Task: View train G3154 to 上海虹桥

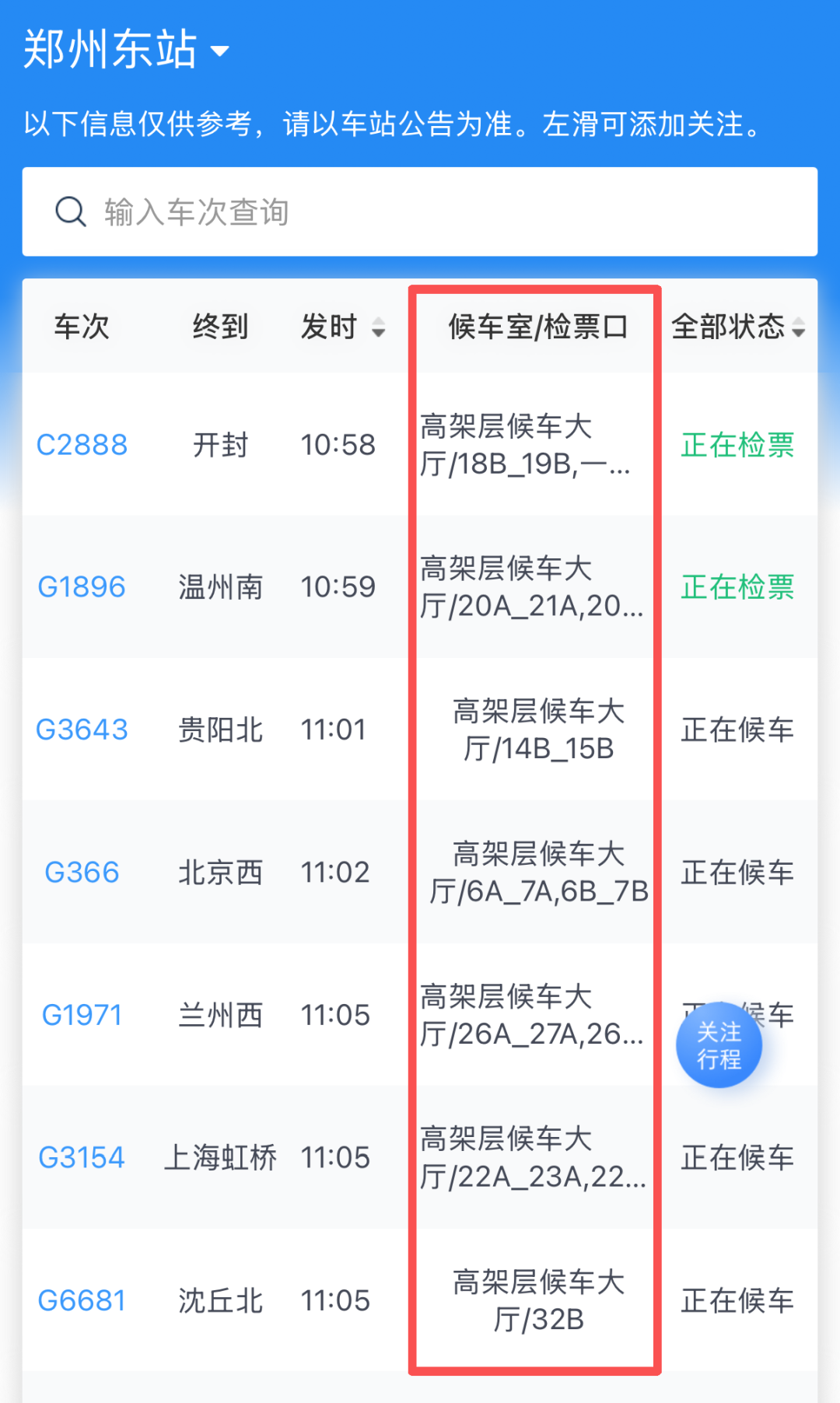Action: point(82,1158)
